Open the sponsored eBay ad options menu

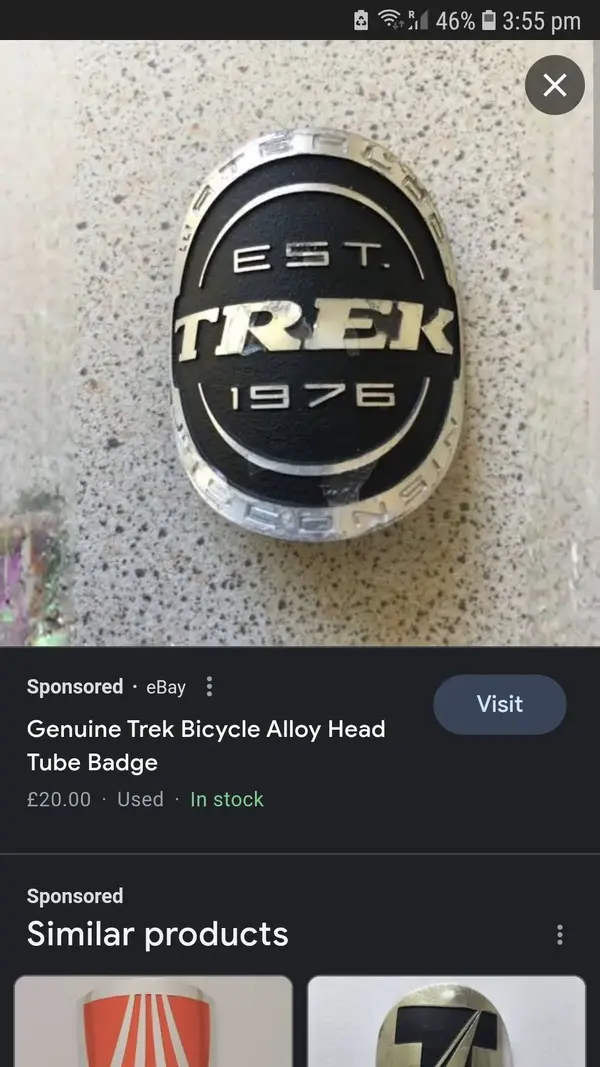209,686
